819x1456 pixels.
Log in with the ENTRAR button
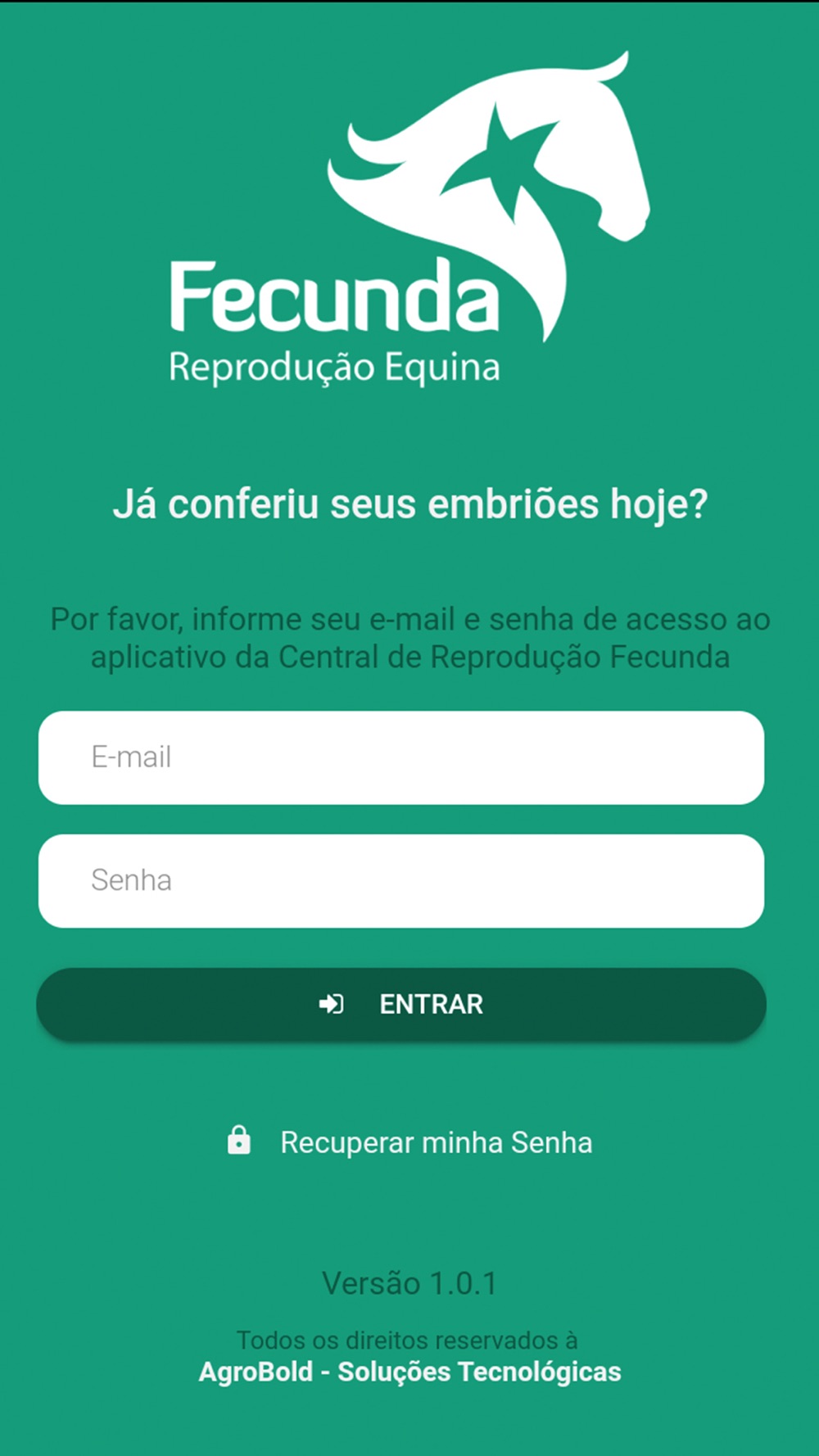(x=401, y=1005)
